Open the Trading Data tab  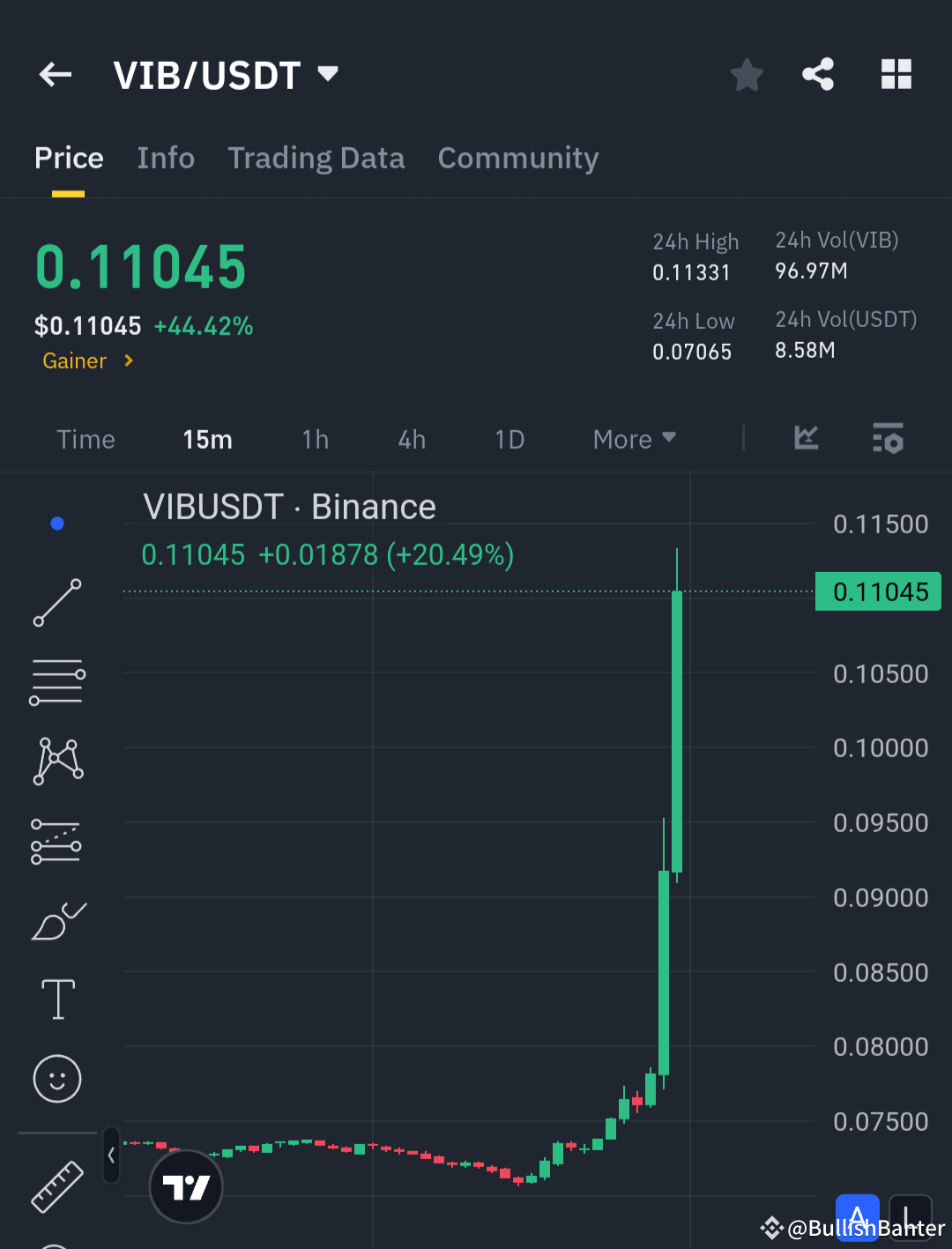tap(316, 158)
